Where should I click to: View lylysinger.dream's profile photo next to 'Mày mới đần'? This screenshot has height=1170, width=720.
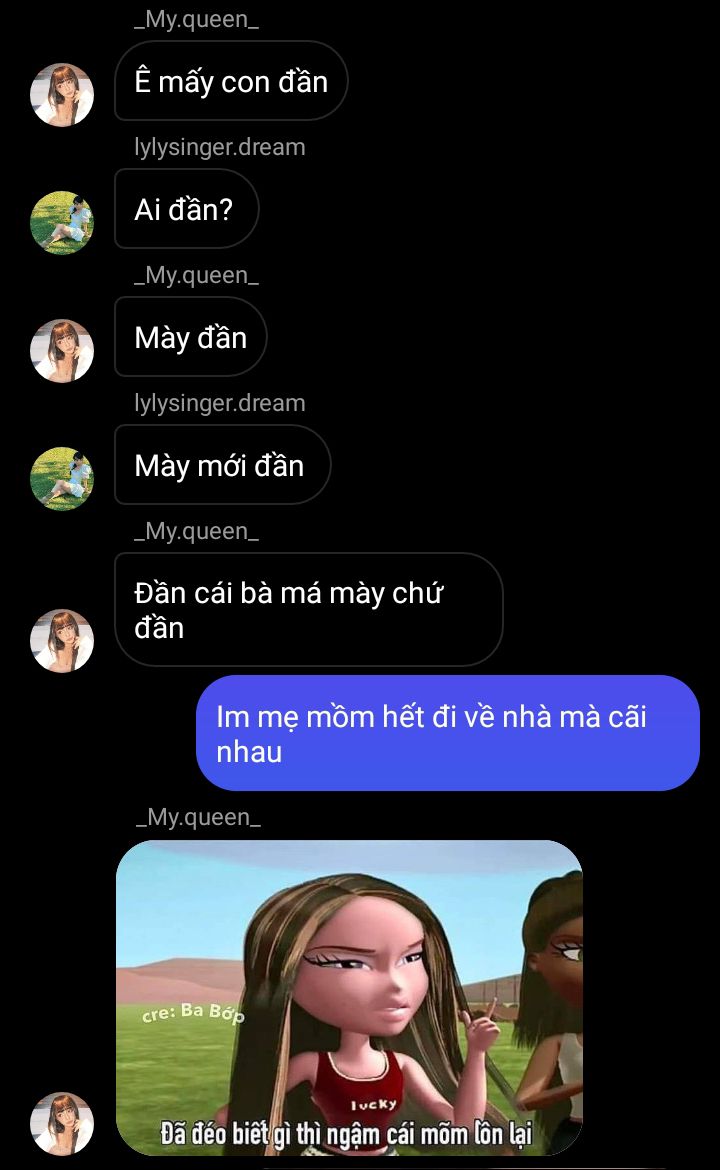pyautogui.click(x=62, y=478)
